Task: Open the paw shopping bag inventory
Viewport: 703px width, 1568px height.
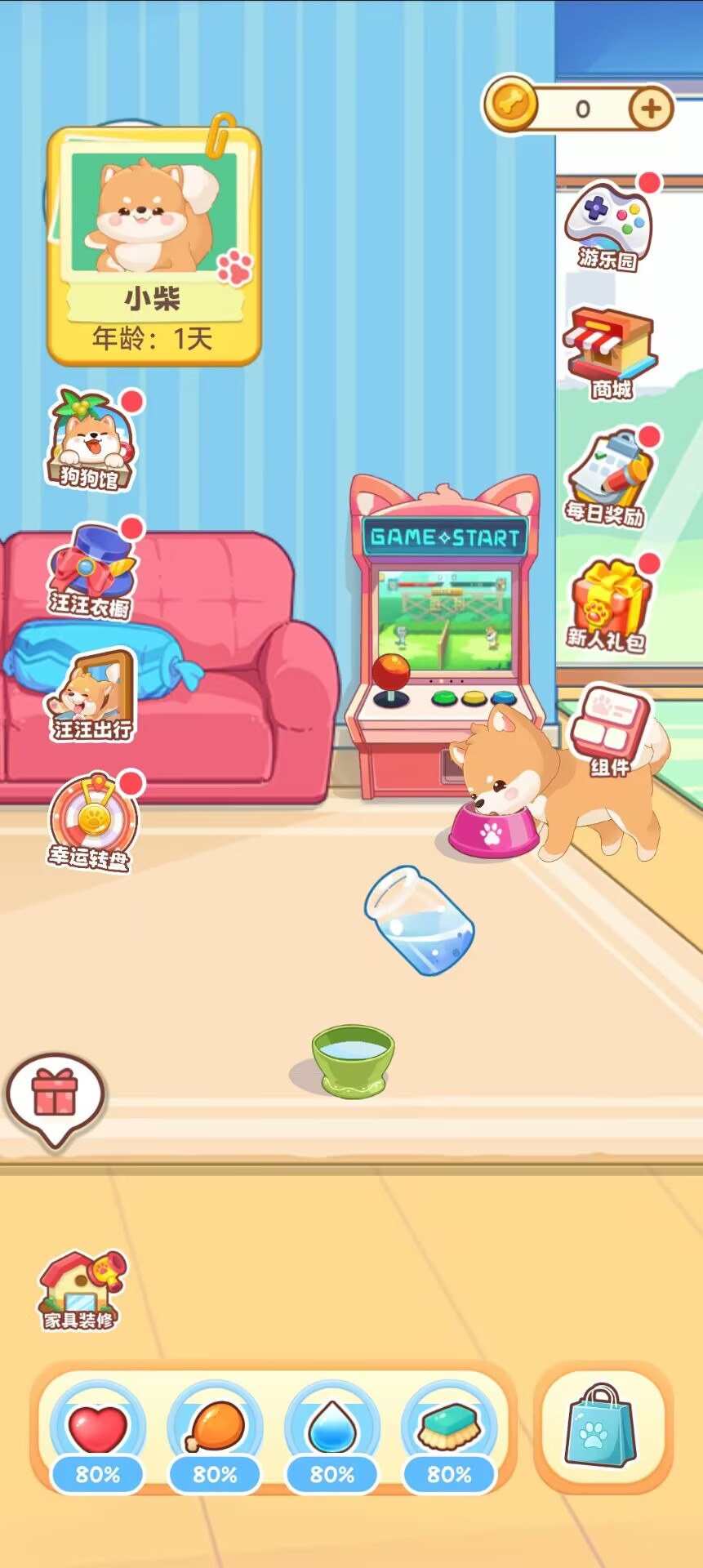Action: 602,1427
